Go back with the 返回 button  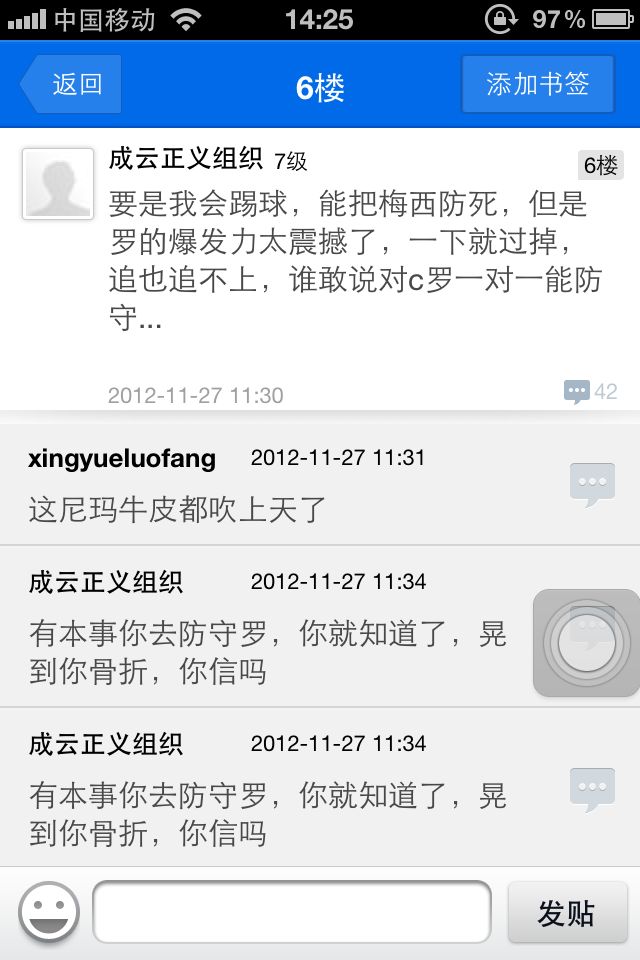coord(71,84)
